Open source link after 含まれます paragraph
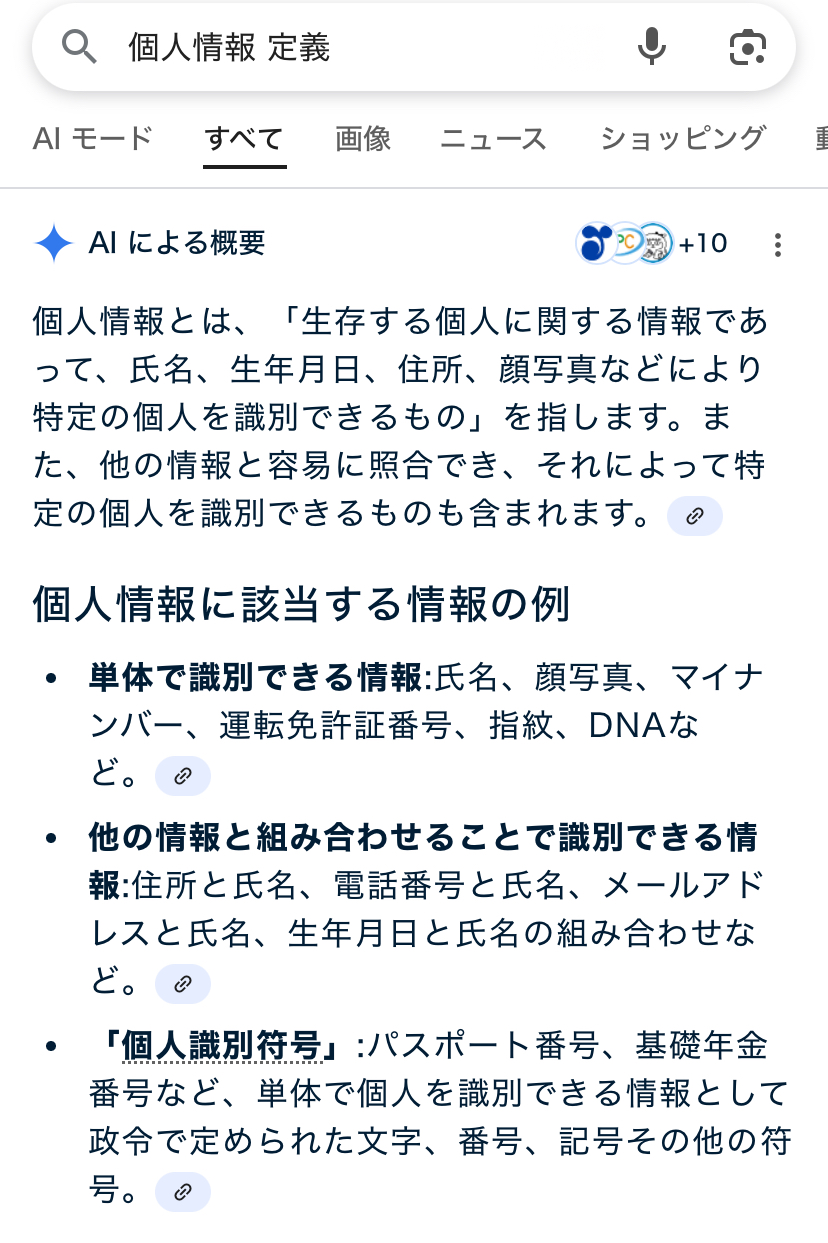 694,516
